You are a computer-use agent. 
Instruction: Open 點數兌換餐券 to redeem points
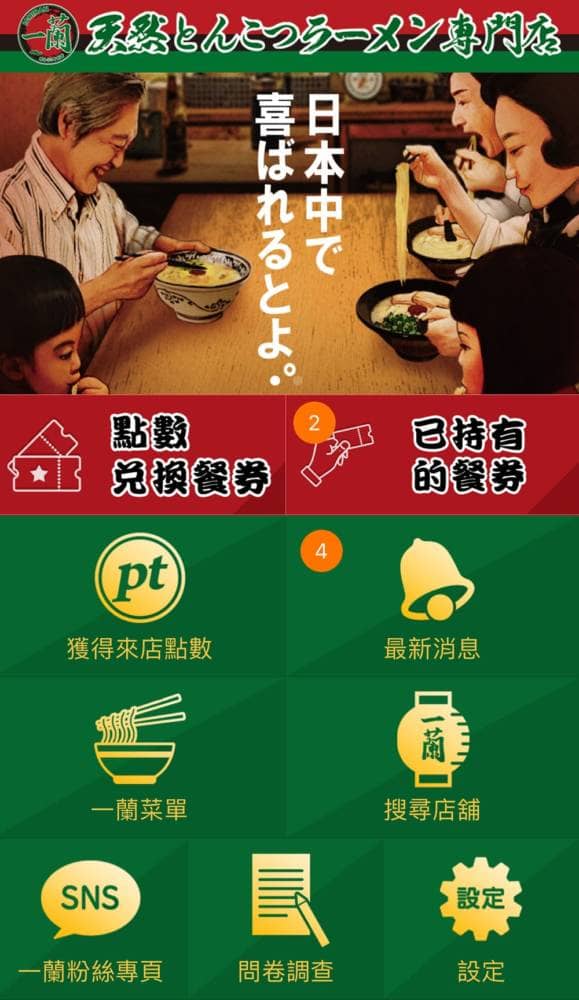[x=142, y=455]
